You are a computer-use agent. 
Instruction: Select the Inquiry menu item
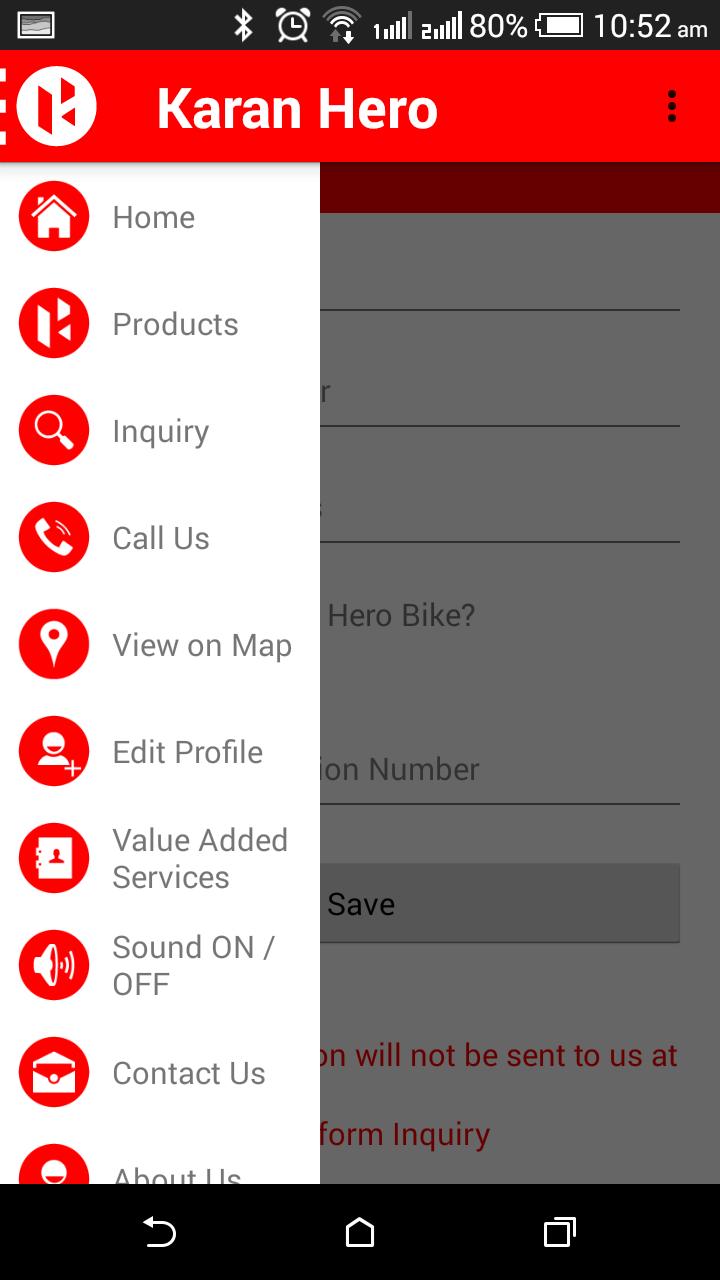160,431
